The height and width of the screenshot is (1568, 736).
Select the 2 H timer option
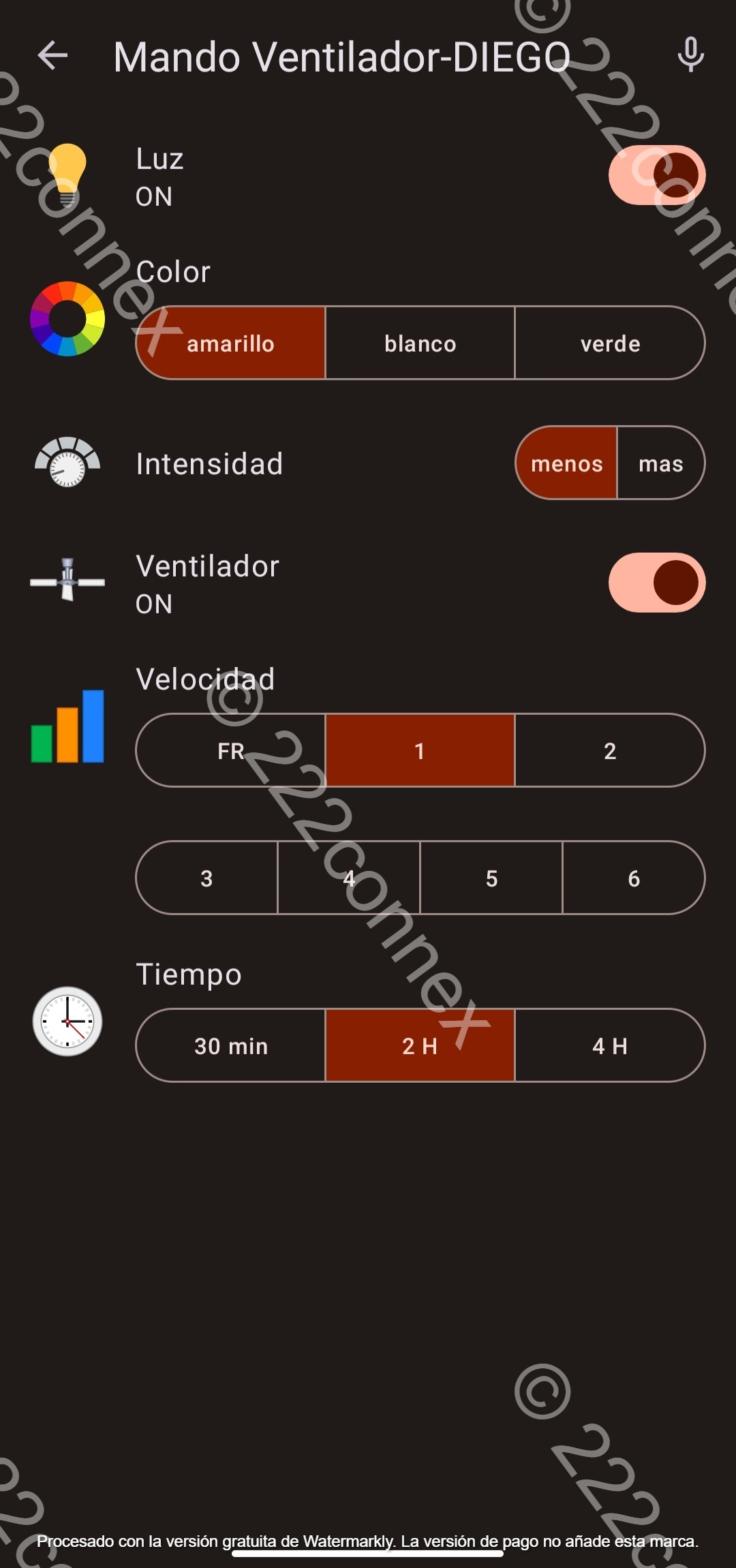pos(420,1046)
